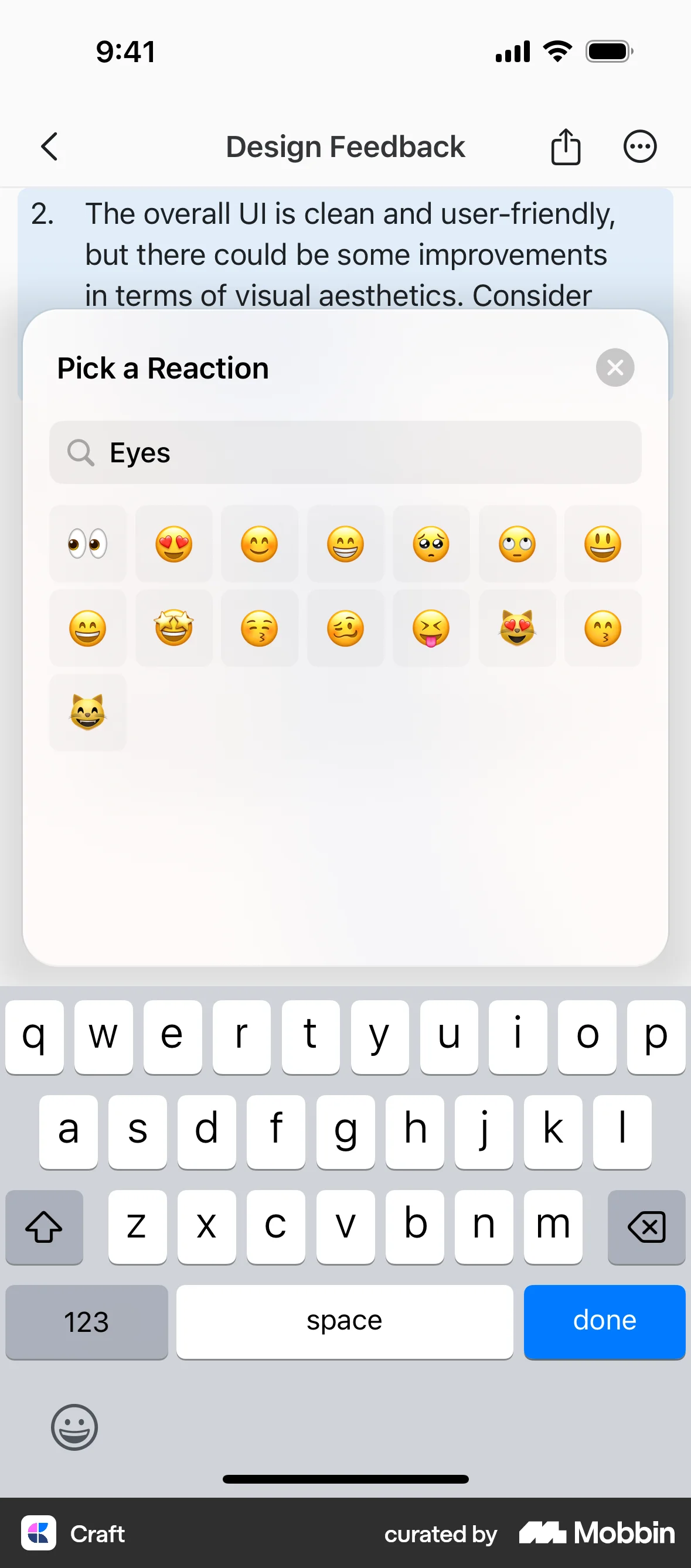This screenshot has width=691, height=1568.
Task: Pick the star-struck emoji
Action: pyautogui.click(x=173, y=628)
